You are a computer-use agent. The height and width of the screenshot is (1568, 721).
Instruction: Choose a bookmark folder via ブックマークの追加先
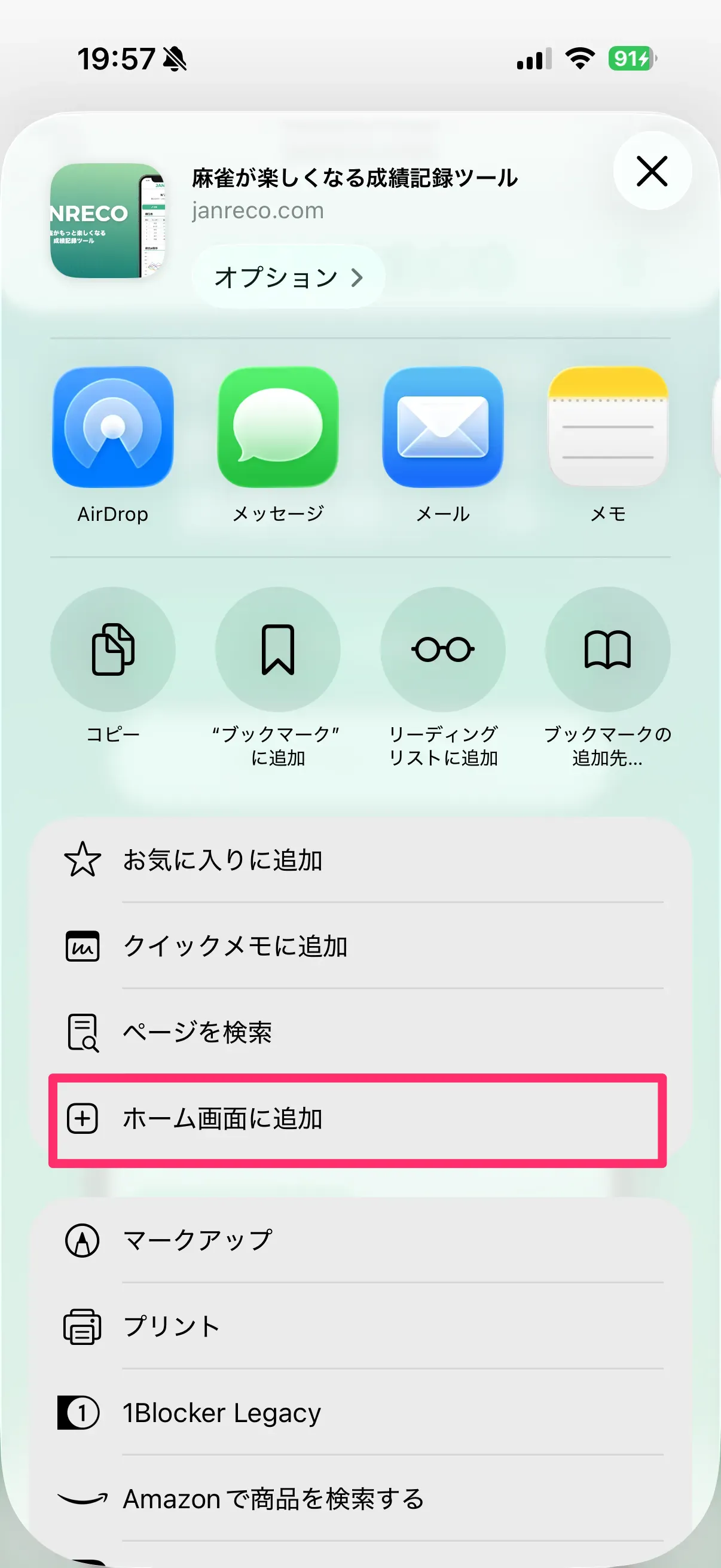pyautogui.click(x=608, y=649)
